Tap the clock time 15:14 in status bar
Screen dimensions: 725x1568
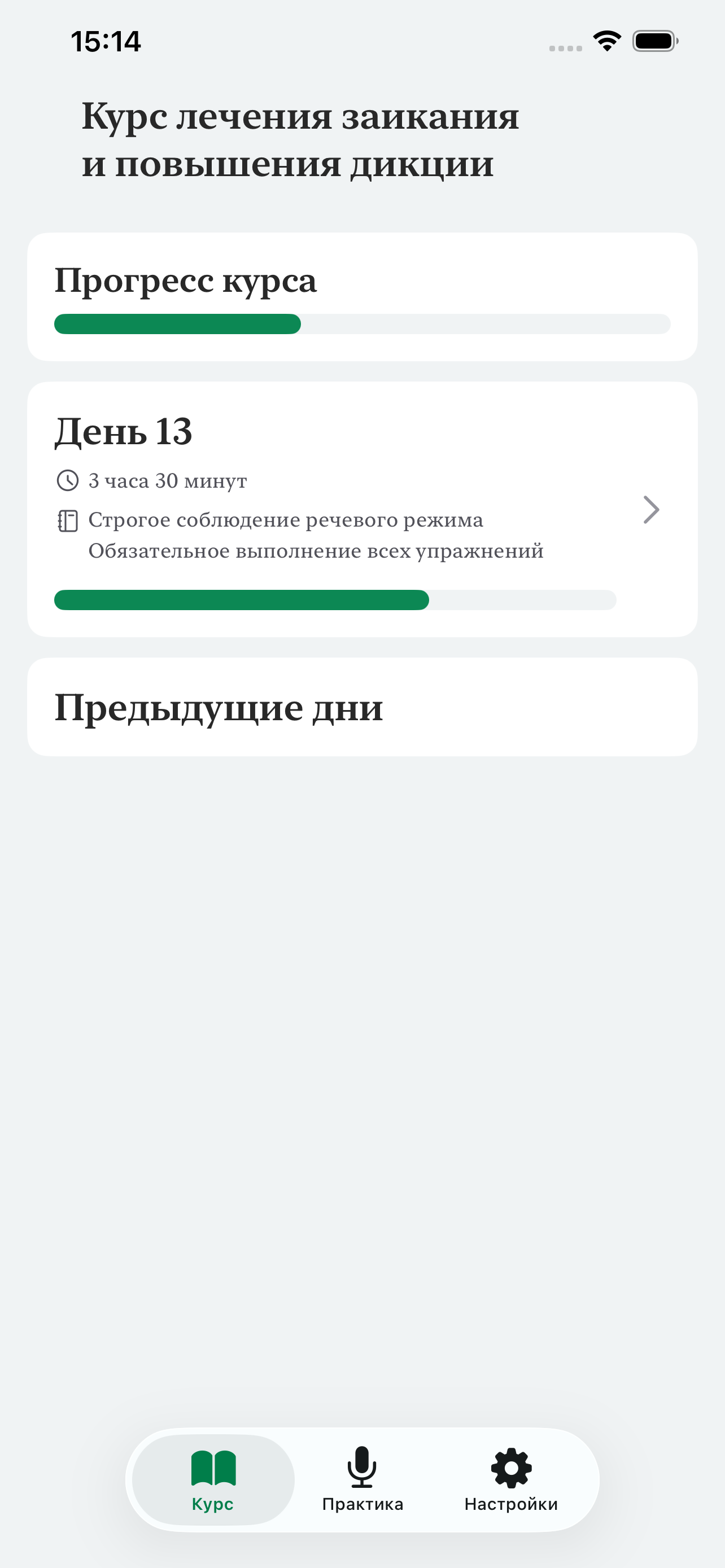point(106,40)
